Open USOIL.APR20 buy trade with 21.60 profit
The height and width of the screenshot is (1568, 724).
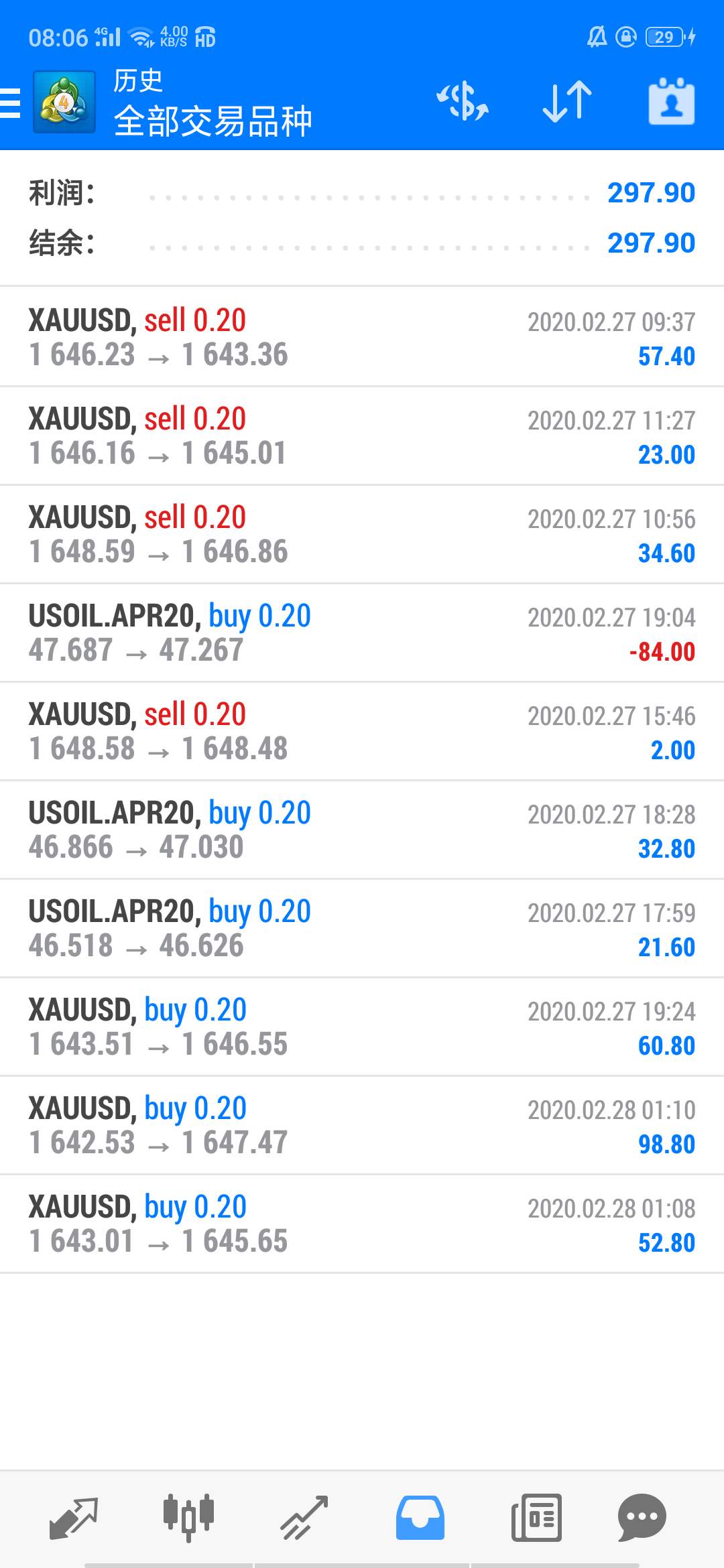point(362,928)
